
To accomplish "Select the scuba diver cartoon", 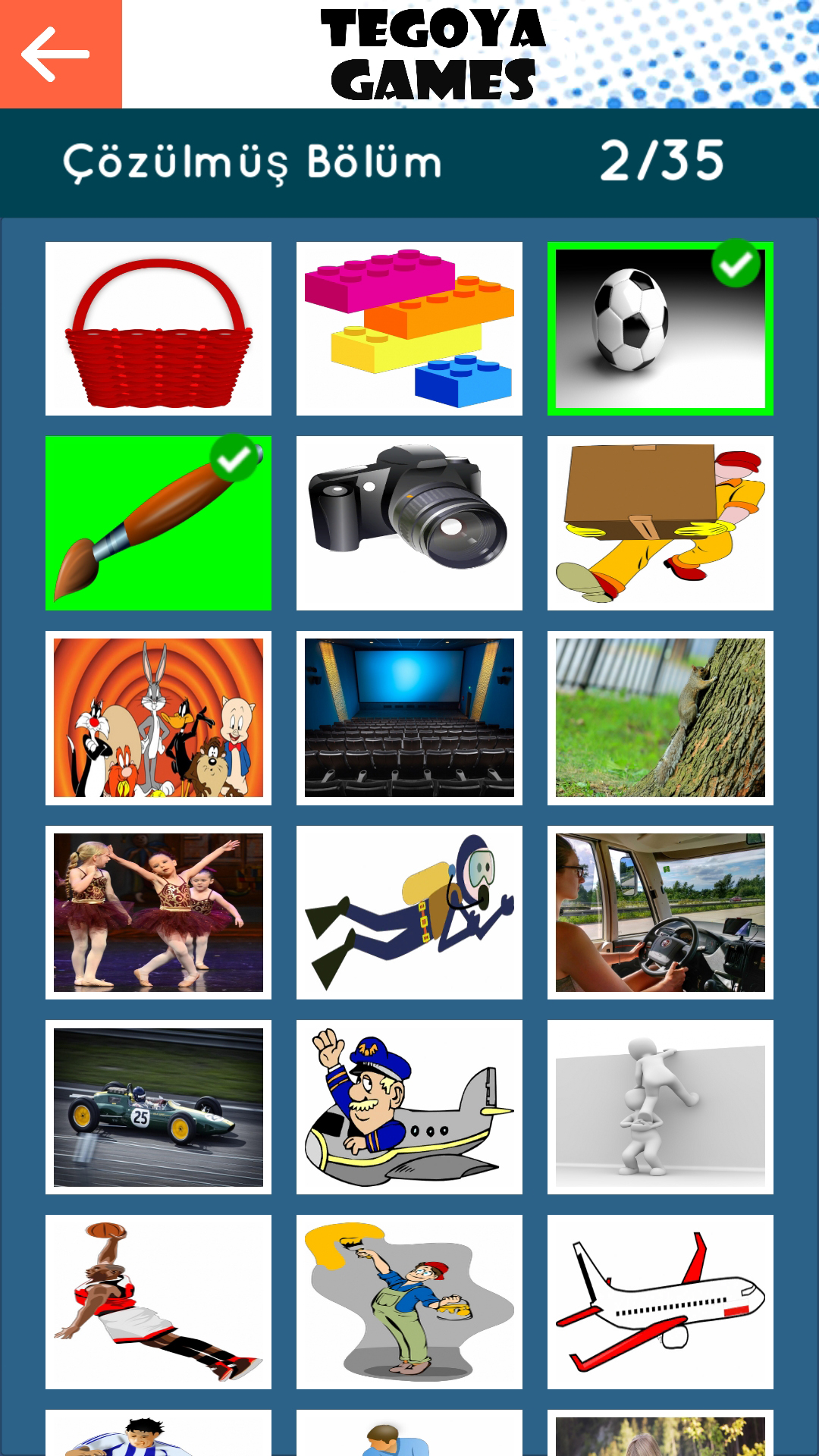I will (409, 912).
